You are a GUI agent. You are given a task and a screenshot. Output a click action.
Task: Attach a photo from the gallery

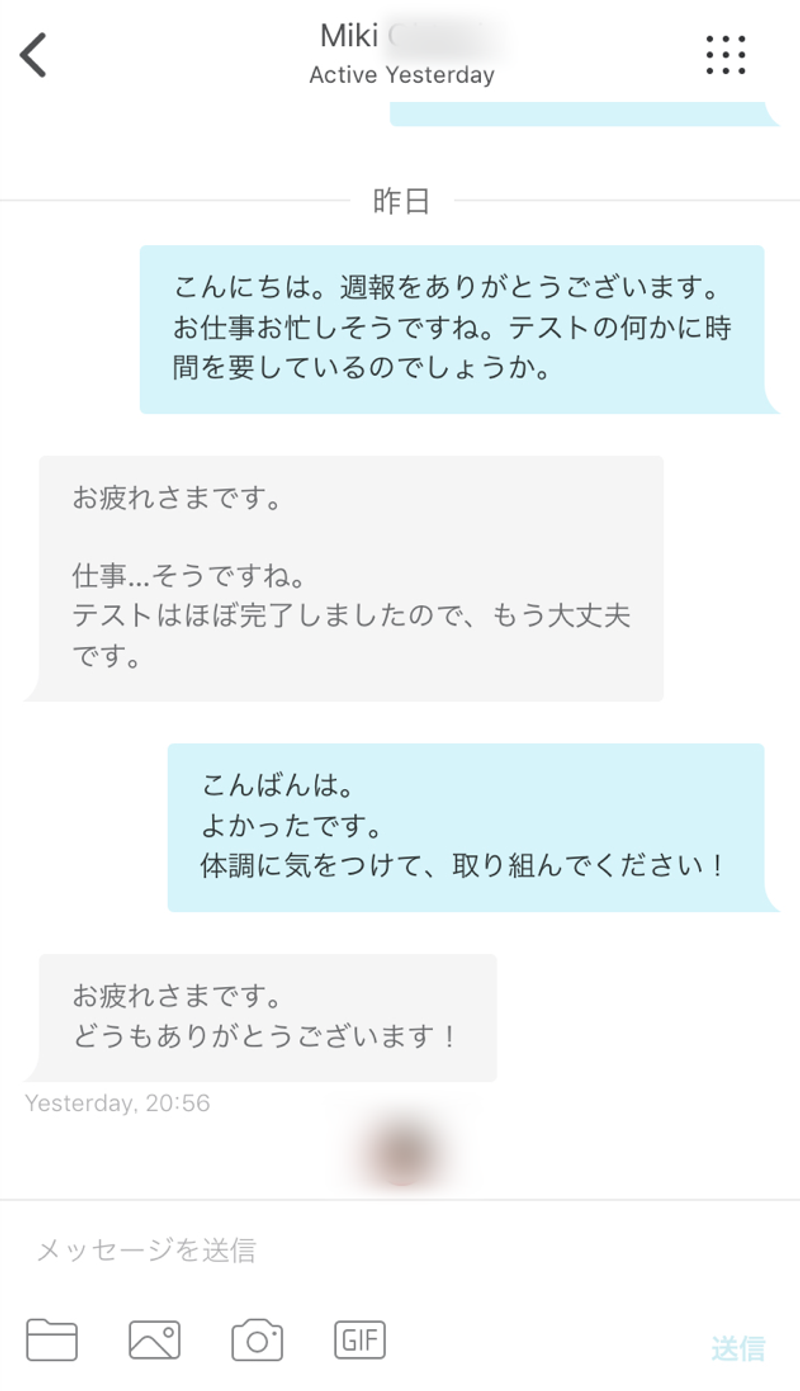pos(155,1340)
